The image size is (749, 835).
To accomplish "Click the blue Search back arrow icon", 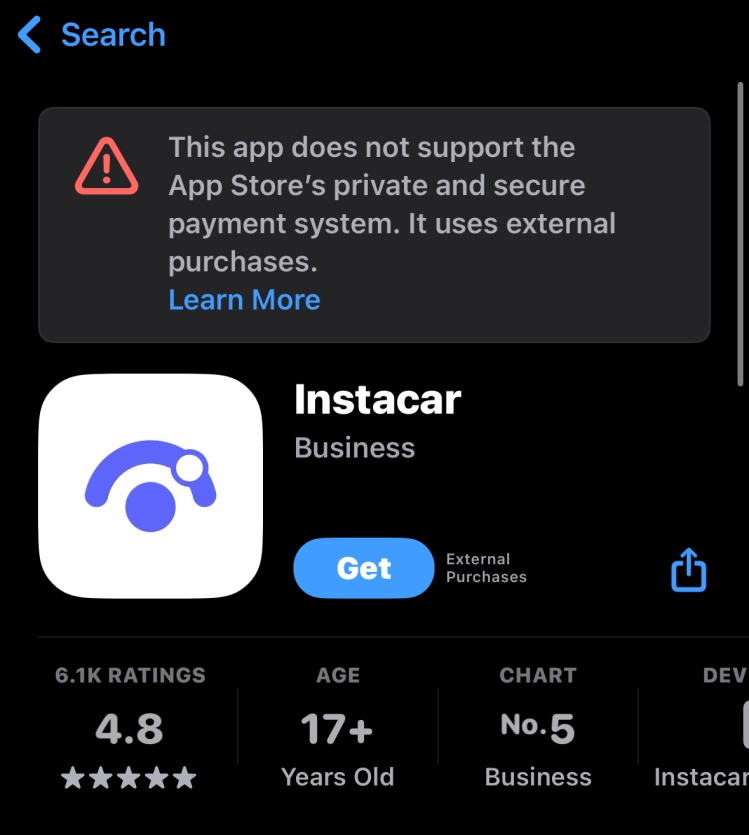I will click(27, 35).
